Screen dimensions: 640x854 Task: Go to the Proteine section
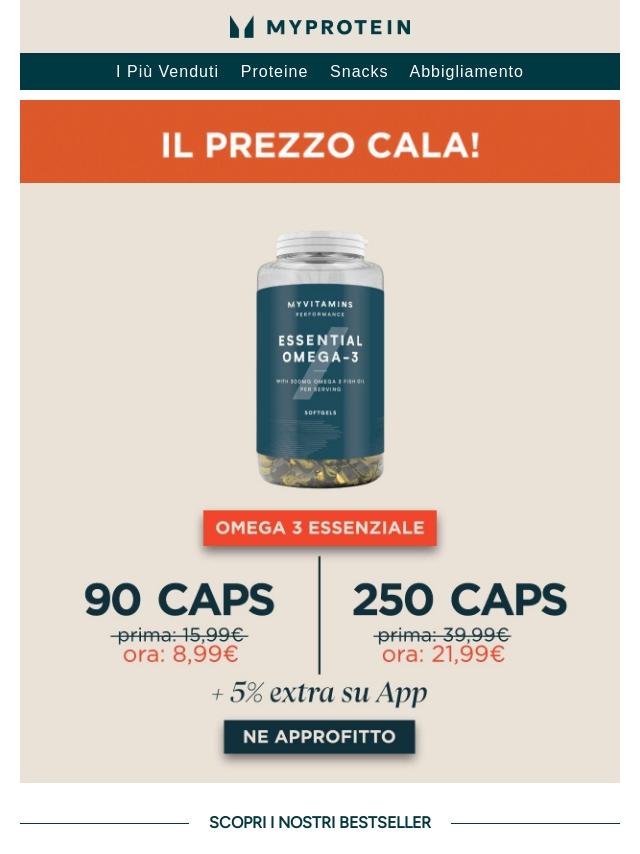point(274,72)
